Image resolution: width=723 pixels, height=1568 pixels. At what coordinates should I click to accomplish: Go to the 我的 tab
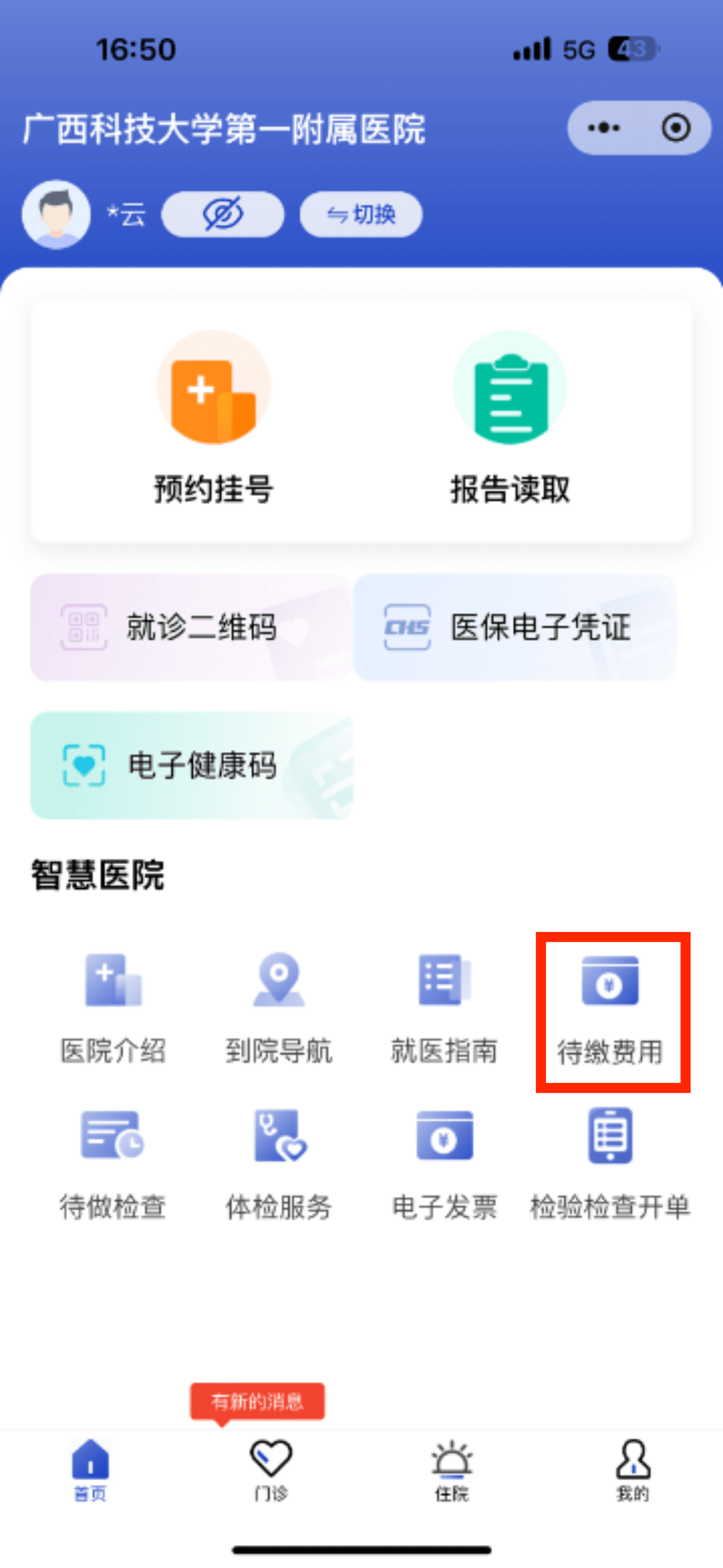633,1469
